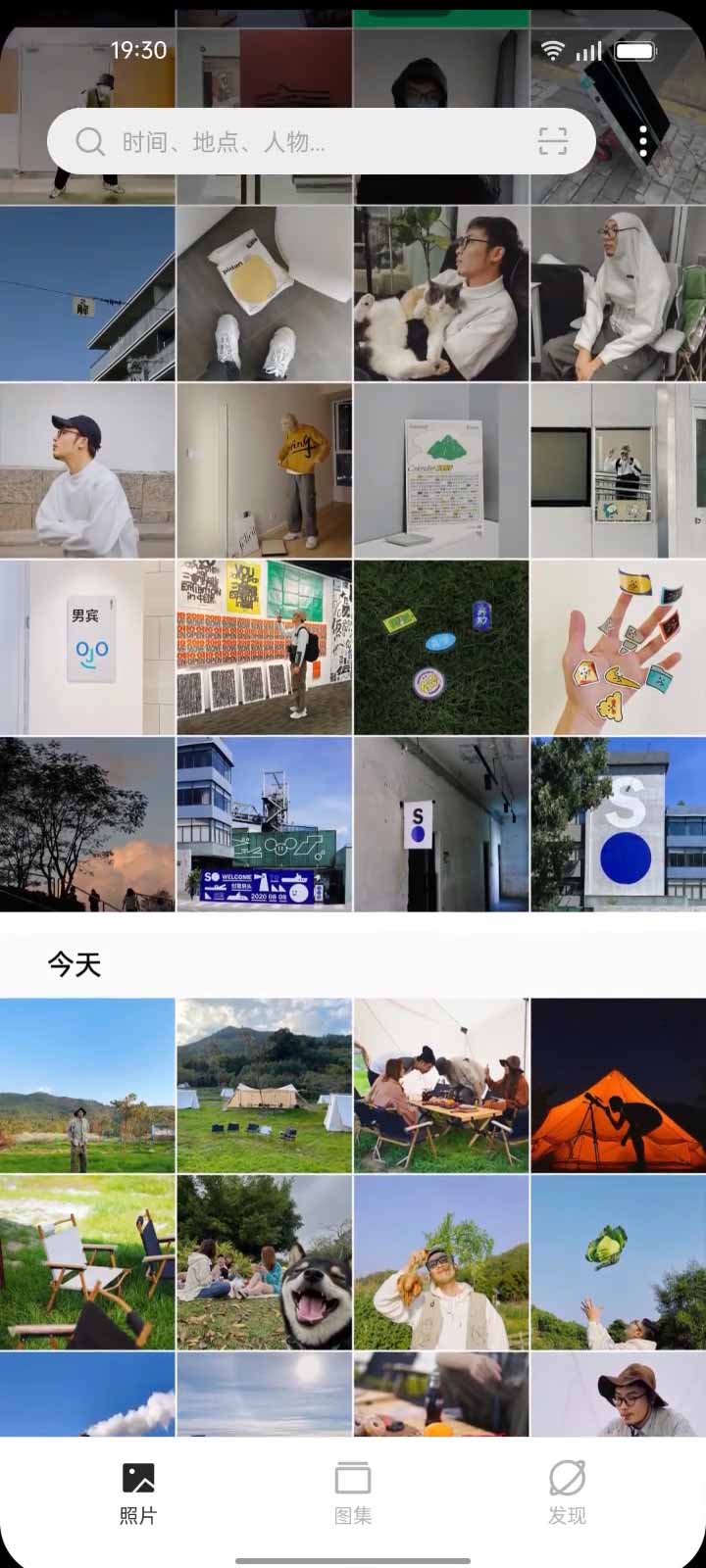The width and height of the screenshot is (706, 1568).
Task: View photo of folding chairs on grass
Action: (87, 1262)
